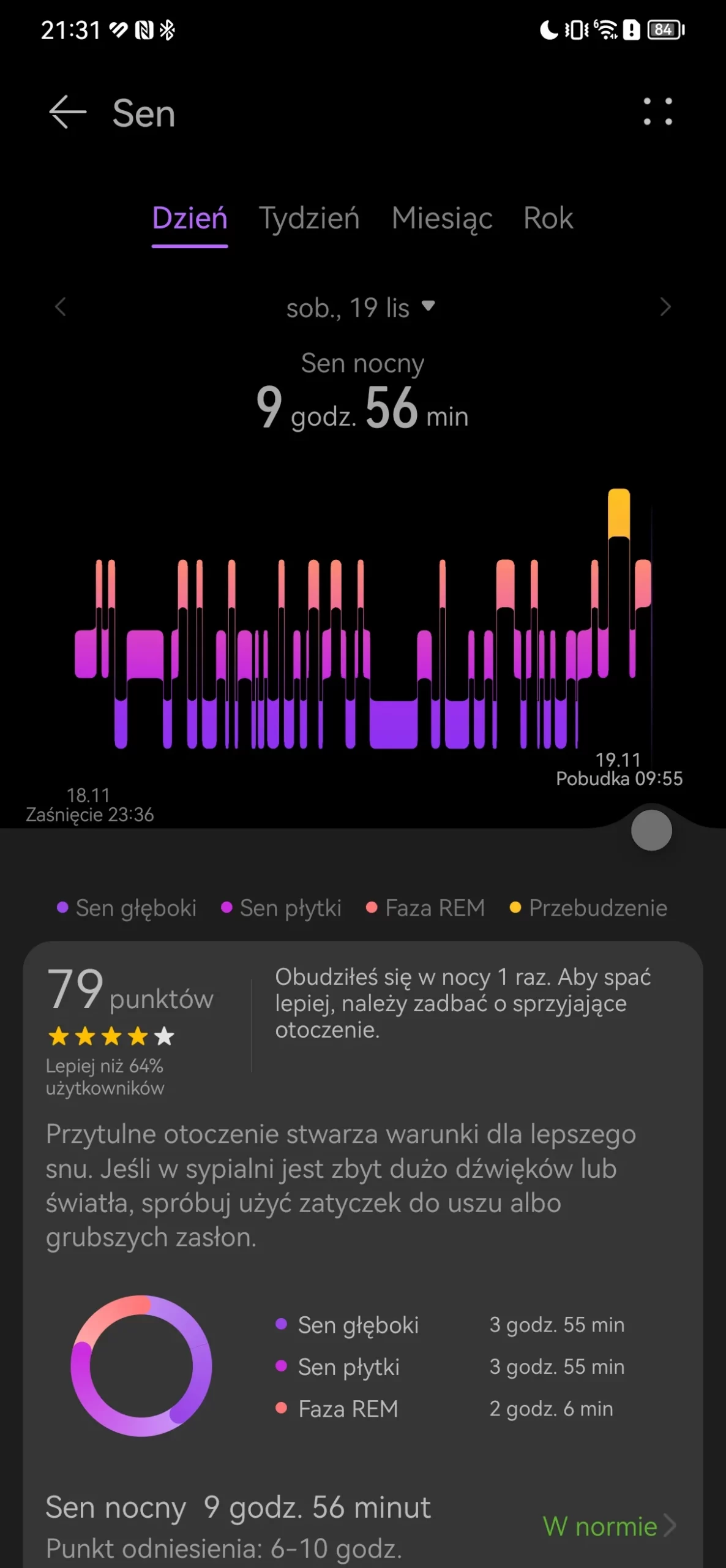Image resolution: width=726 pixels, height=1568 pixels.
Task: Open the four-dot more options menu
Action: [657, 111]
